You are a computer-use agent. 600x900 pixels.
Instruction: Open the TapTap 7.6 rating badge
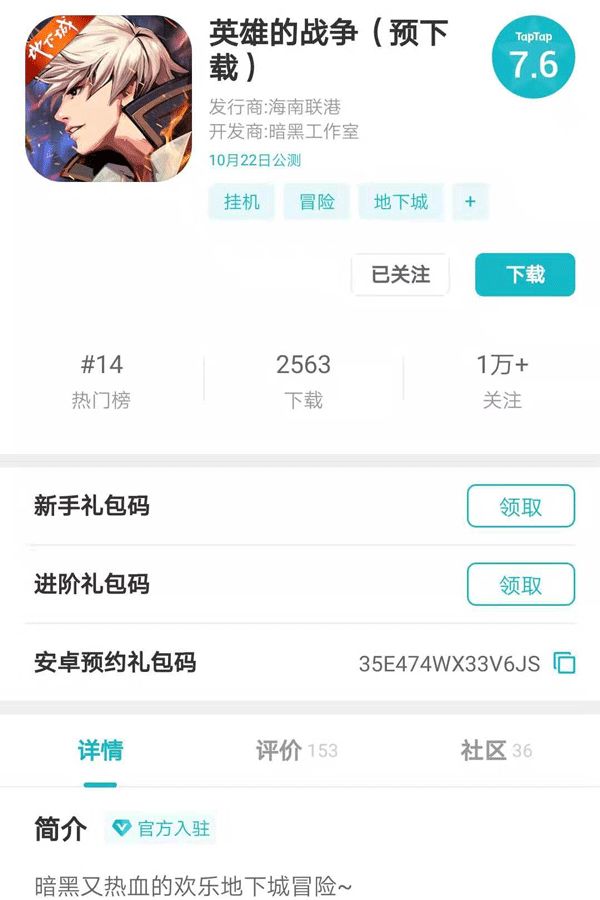(x=534, y=57)
